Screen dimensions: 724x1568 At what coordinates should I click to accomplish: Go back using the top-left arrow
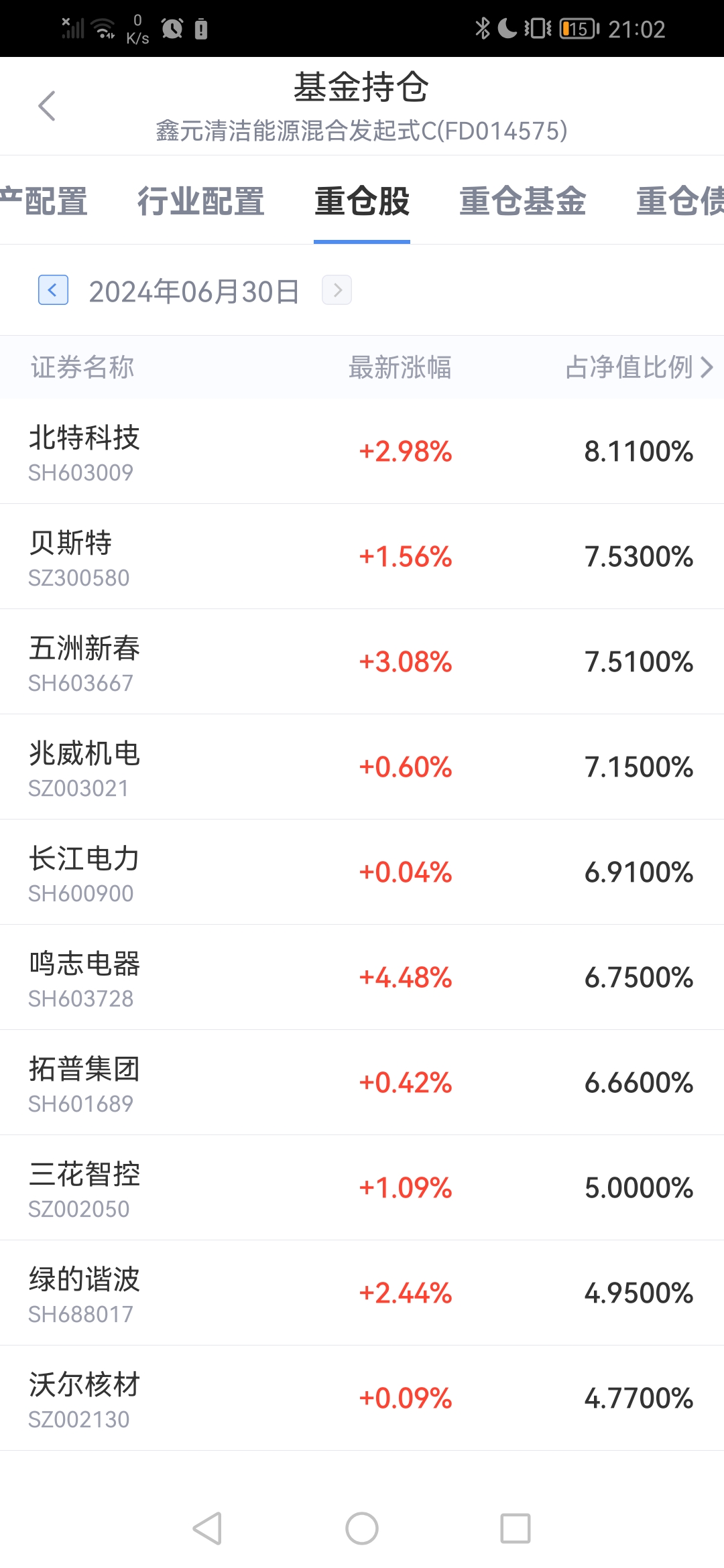click(x=47, y=106)
